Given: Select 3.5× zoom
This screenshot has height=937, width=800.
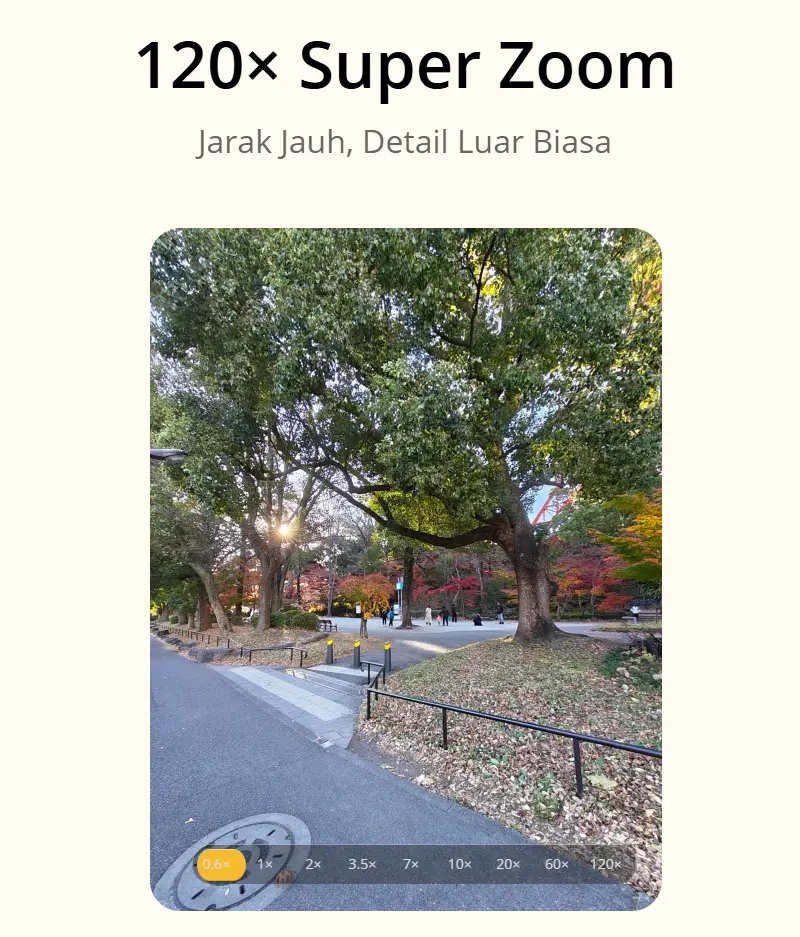Looking at the screenshot, I should (x=362, y=864).
